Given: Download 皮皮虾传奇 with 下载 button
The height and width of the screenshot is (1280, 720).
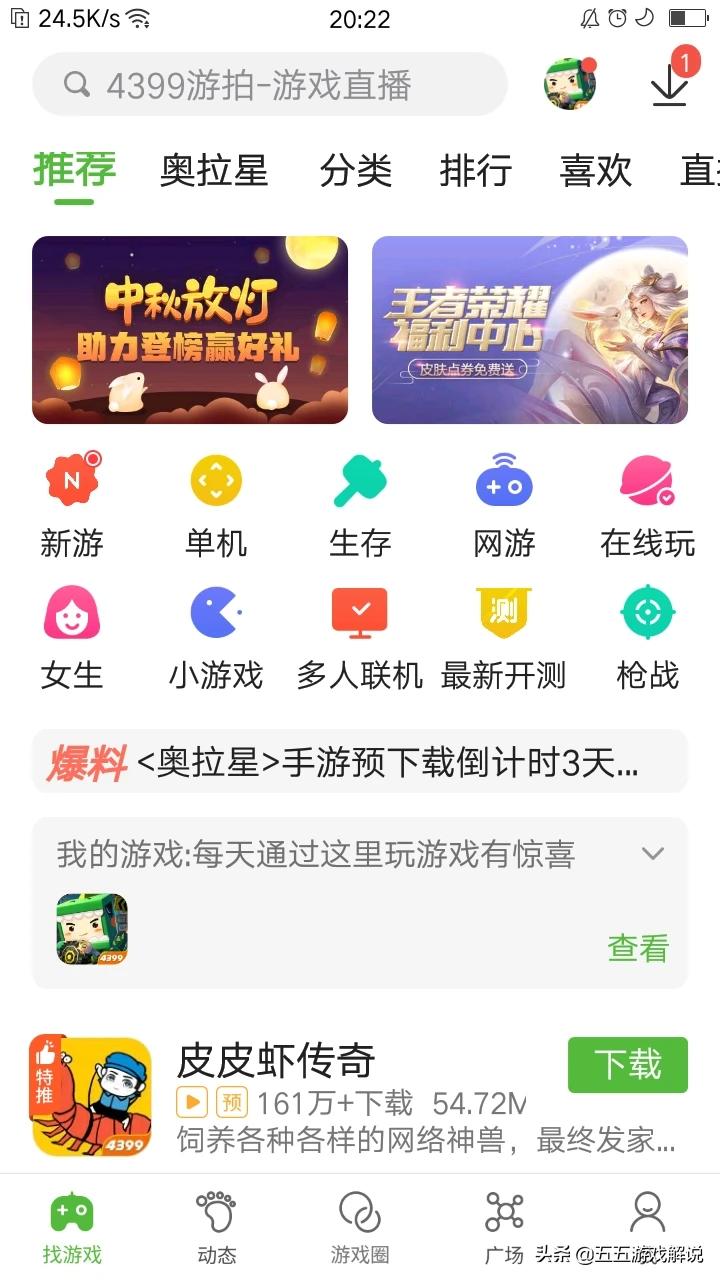Looking at the screenshot, I should coord(627,1065).
